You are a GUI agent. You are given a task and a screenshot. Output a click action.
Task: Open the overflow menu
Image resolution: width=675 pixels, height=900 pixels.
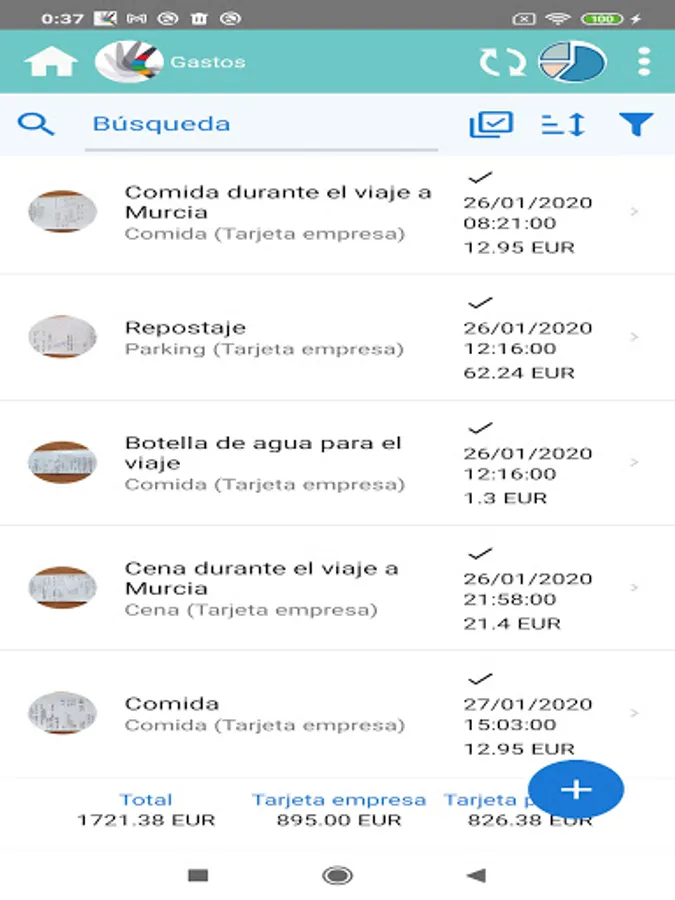pyautogui.click(x=643, y=62)
